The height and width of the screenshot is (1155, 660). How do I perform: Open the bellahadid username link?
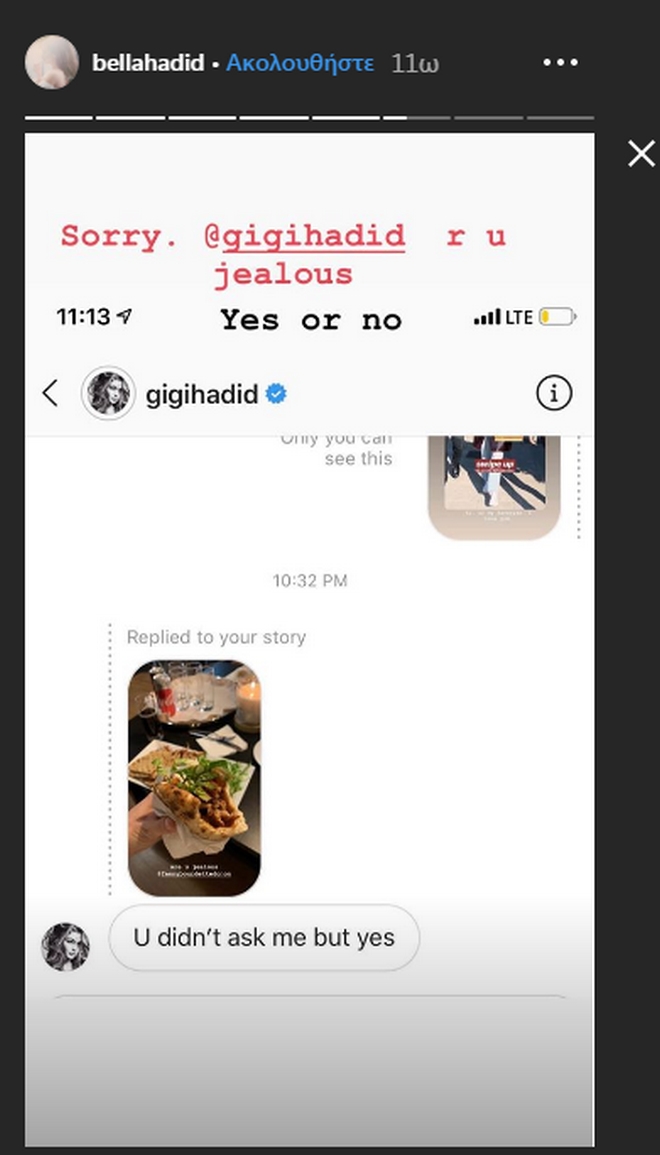pyautogui.click(x=147, y=63)
